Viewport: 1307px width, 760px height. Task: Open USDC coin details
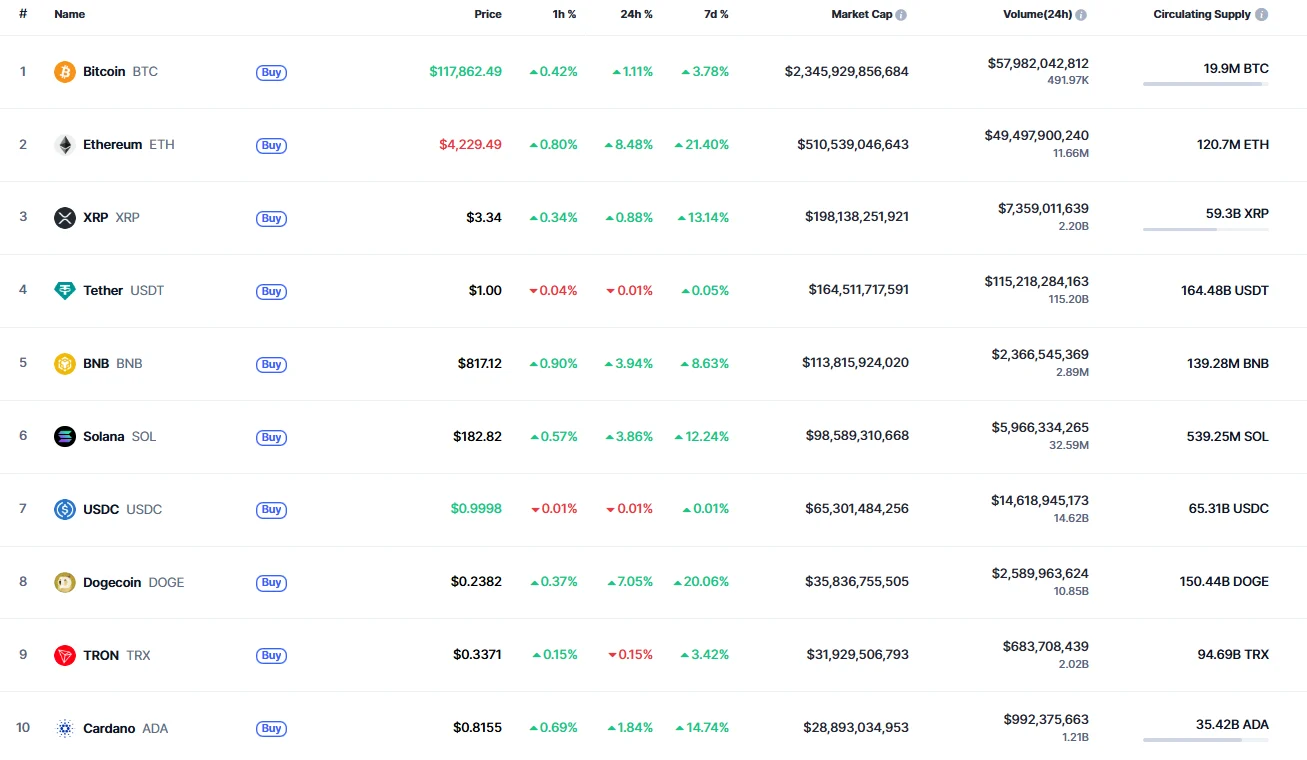tap(101, 509)
